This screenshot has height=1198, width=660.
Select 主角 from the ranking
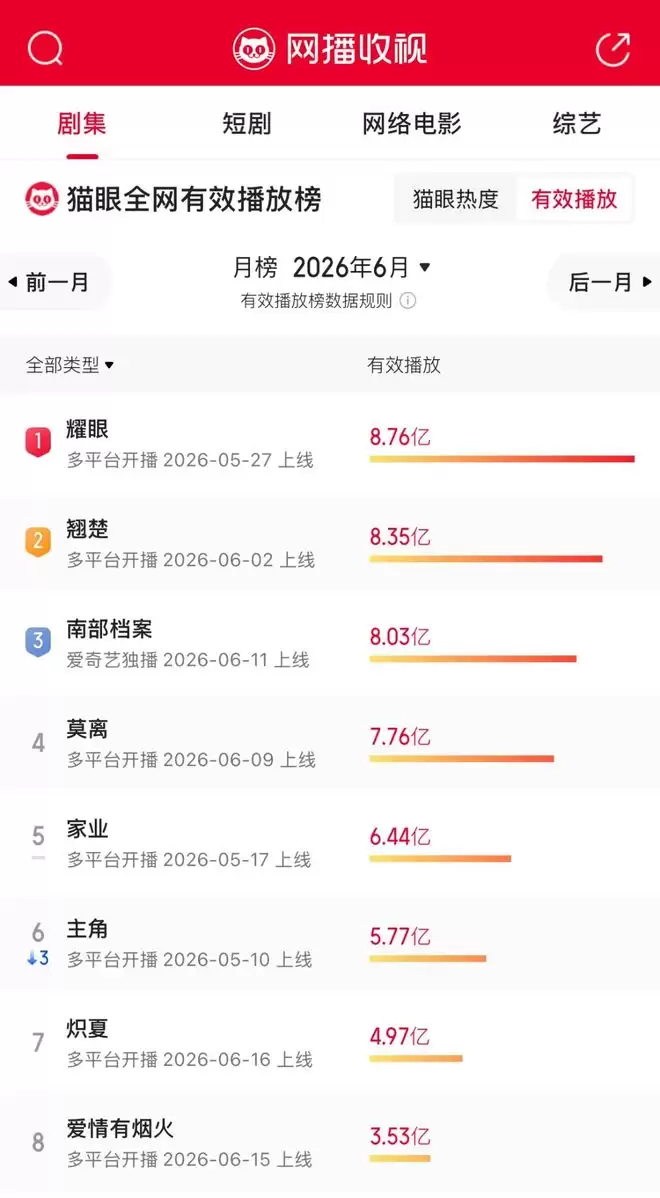pyautogui.click(x=330, y=944)
